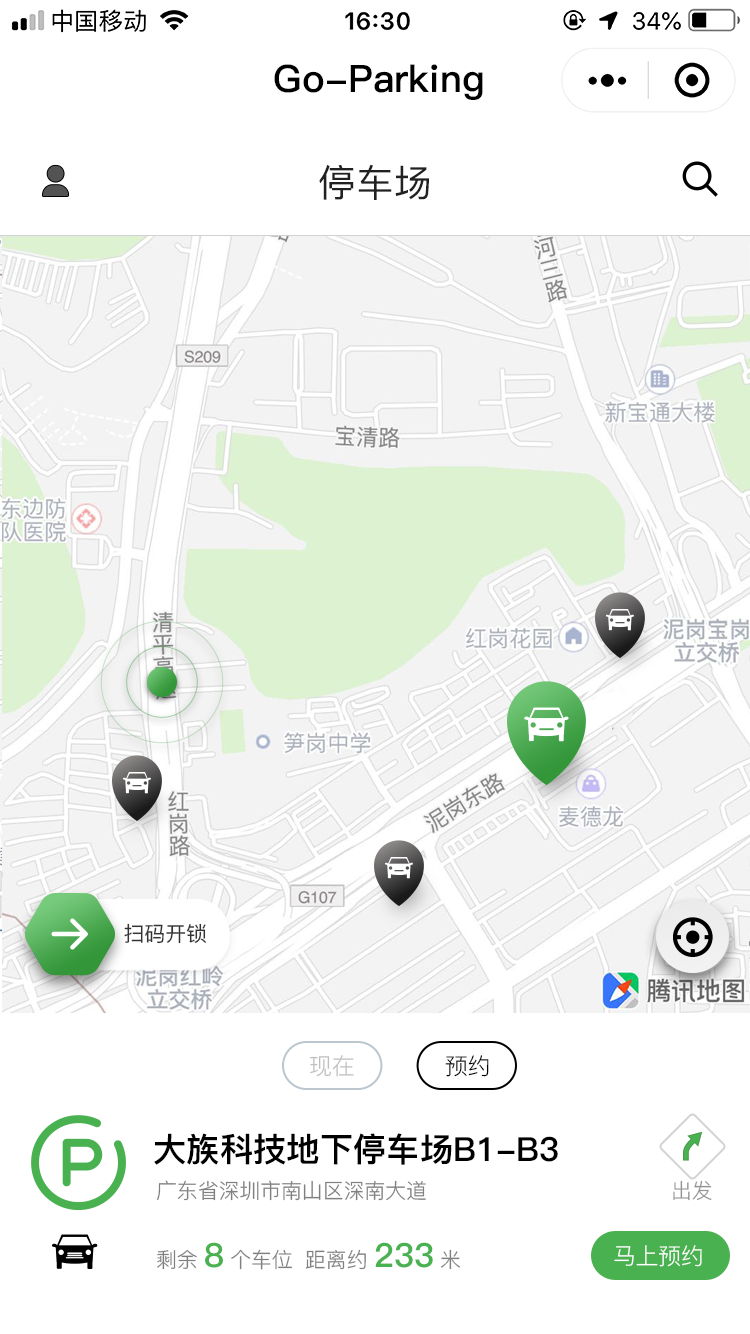Select the parking marker near 红岗花园
The image size is (750, 1334).
[620, 625]
